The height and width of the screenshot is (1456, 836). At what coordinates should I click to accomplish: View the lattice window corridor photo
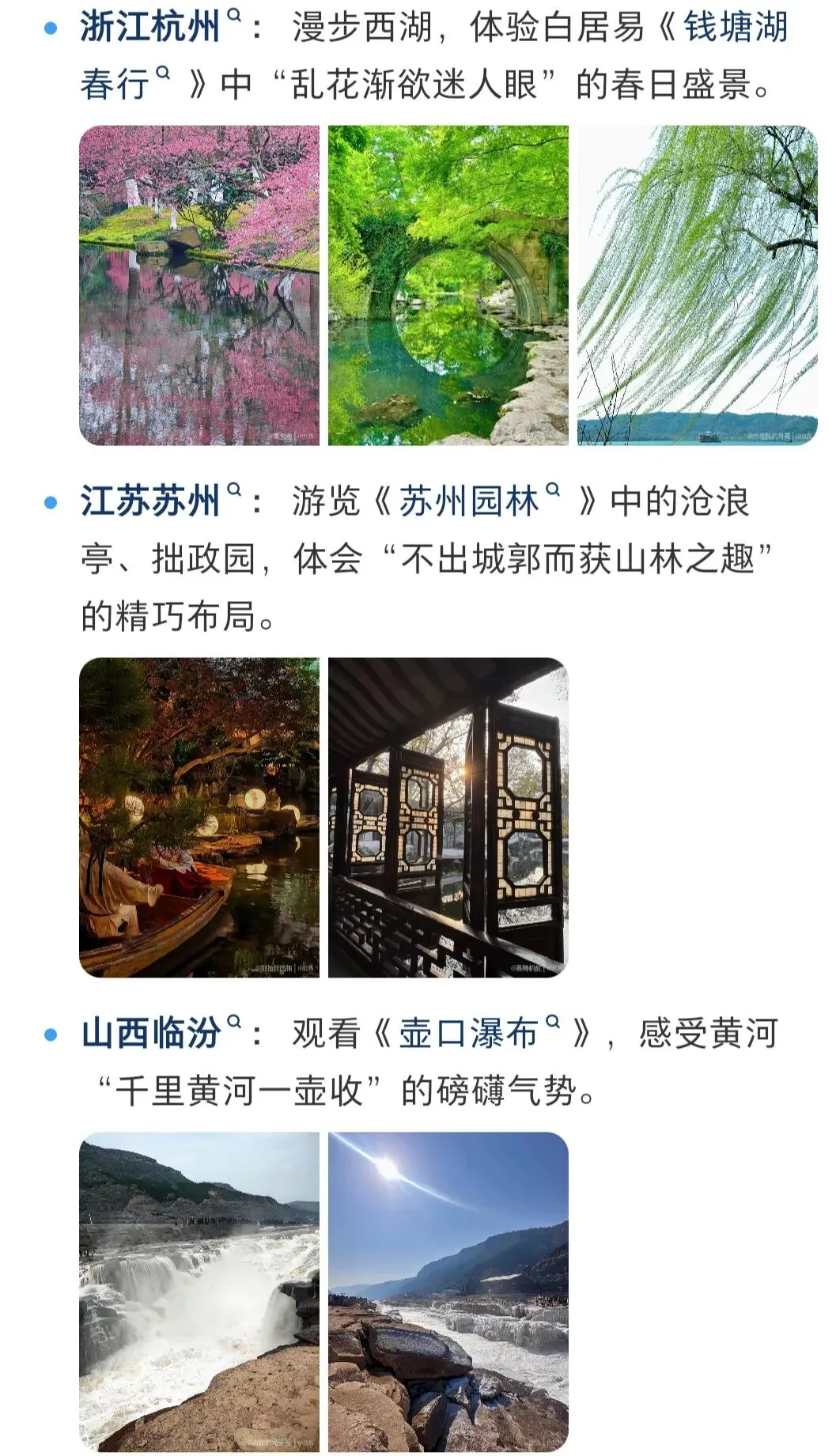(448, 818)
